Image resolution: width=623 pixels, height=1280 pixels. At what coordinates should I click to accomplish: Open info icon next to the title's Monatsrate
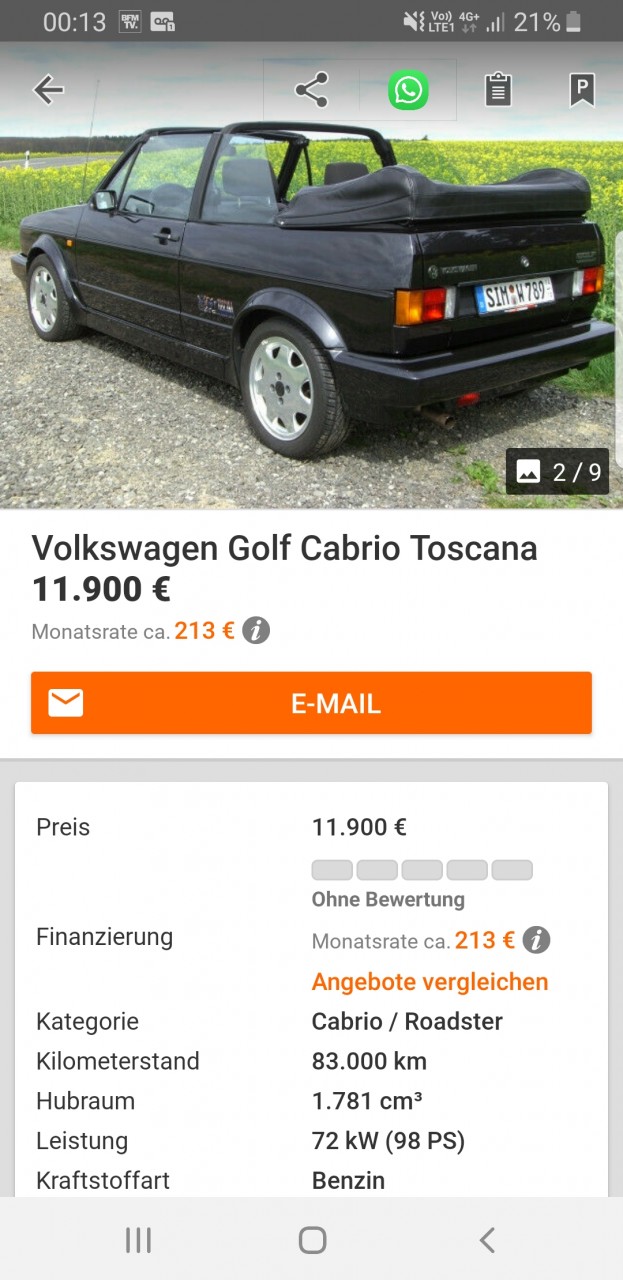click(256, 631)
